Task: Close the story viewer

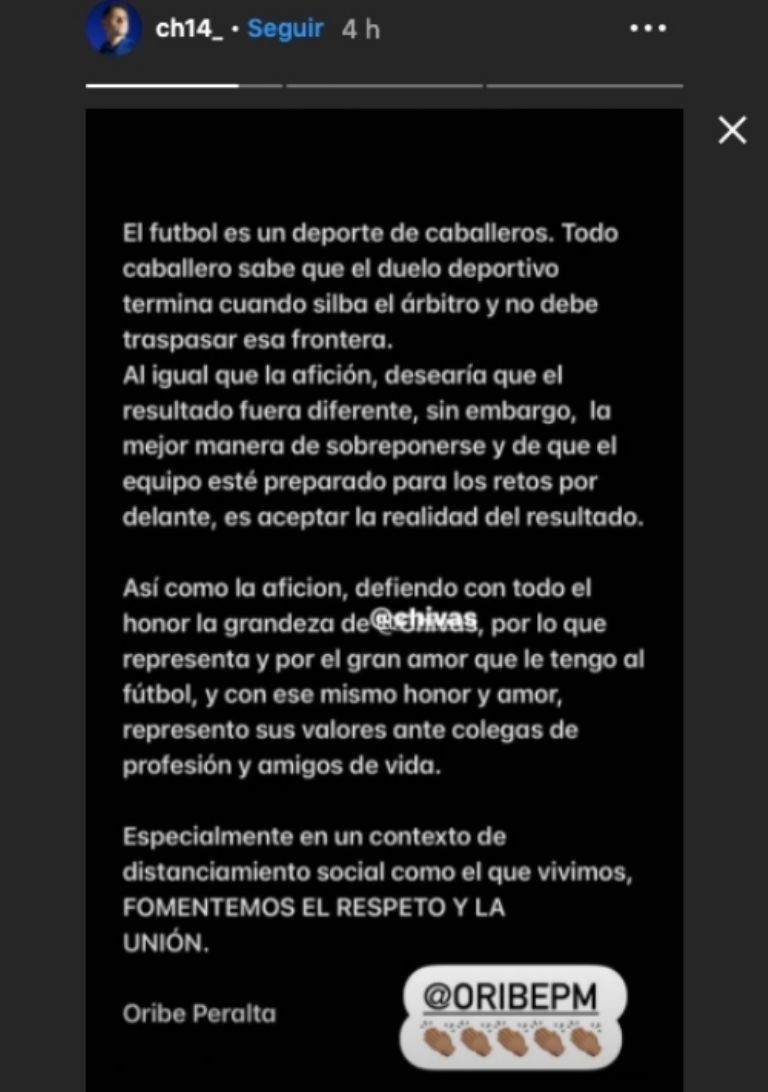Action: pyautogui.click(x=732, y=130)
